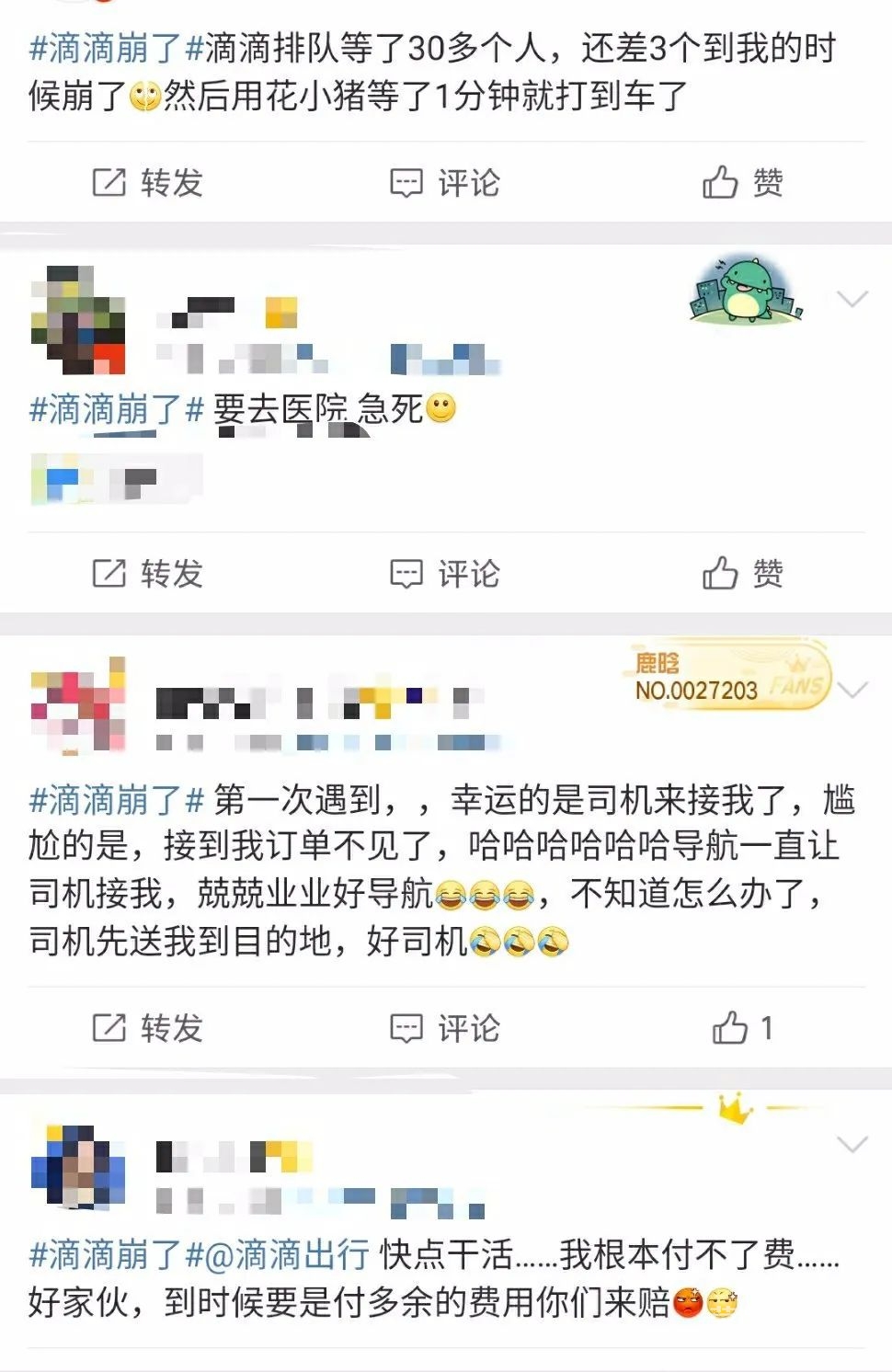This screenshot has width=892, height=1372.
Task: Like the 好司机 post with 1 like
Action: (x=742, y=1027)
